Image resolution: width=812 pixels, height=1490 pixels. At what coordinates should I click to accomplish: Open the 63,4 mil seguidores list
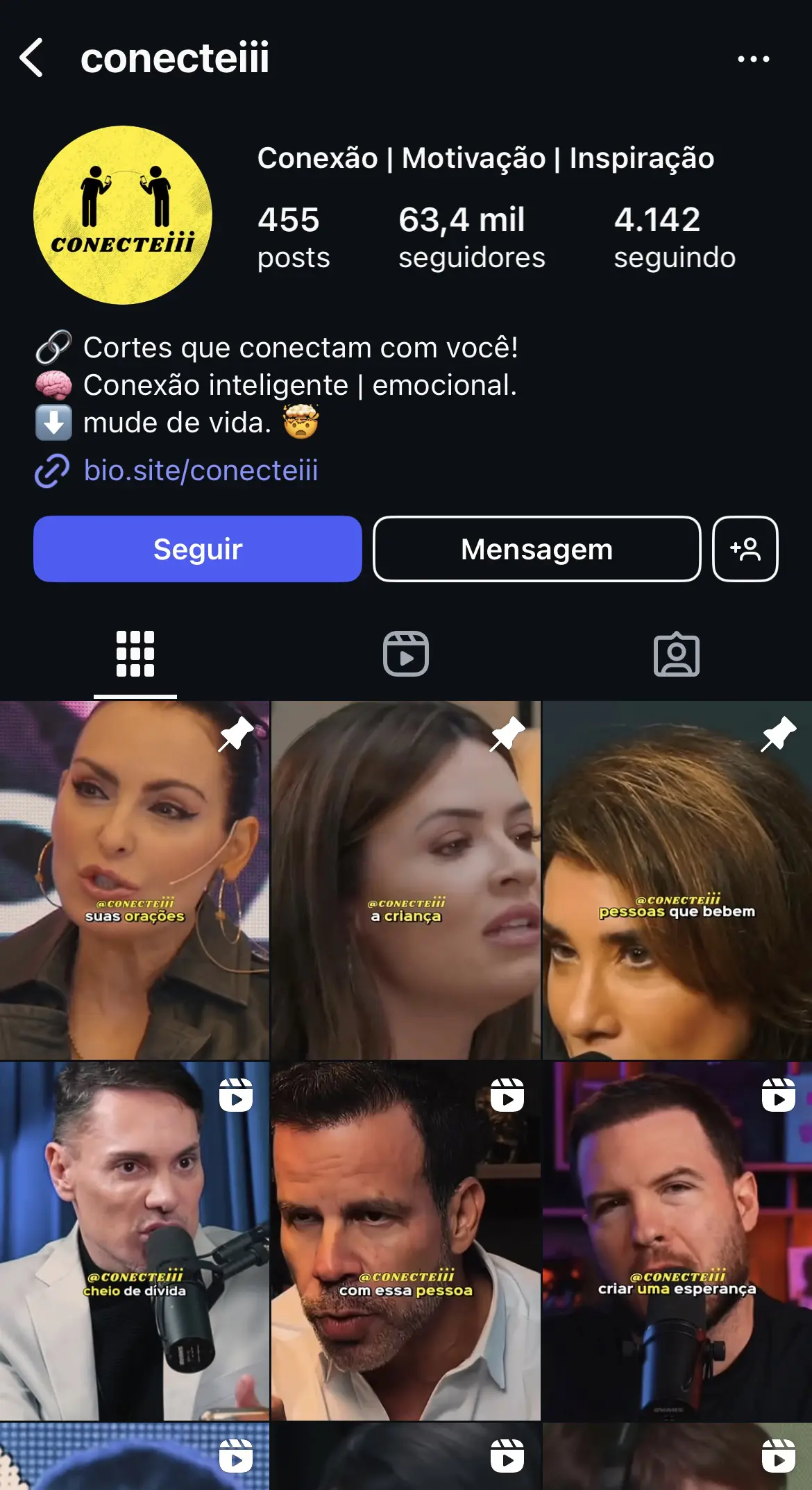coord(471,237)
